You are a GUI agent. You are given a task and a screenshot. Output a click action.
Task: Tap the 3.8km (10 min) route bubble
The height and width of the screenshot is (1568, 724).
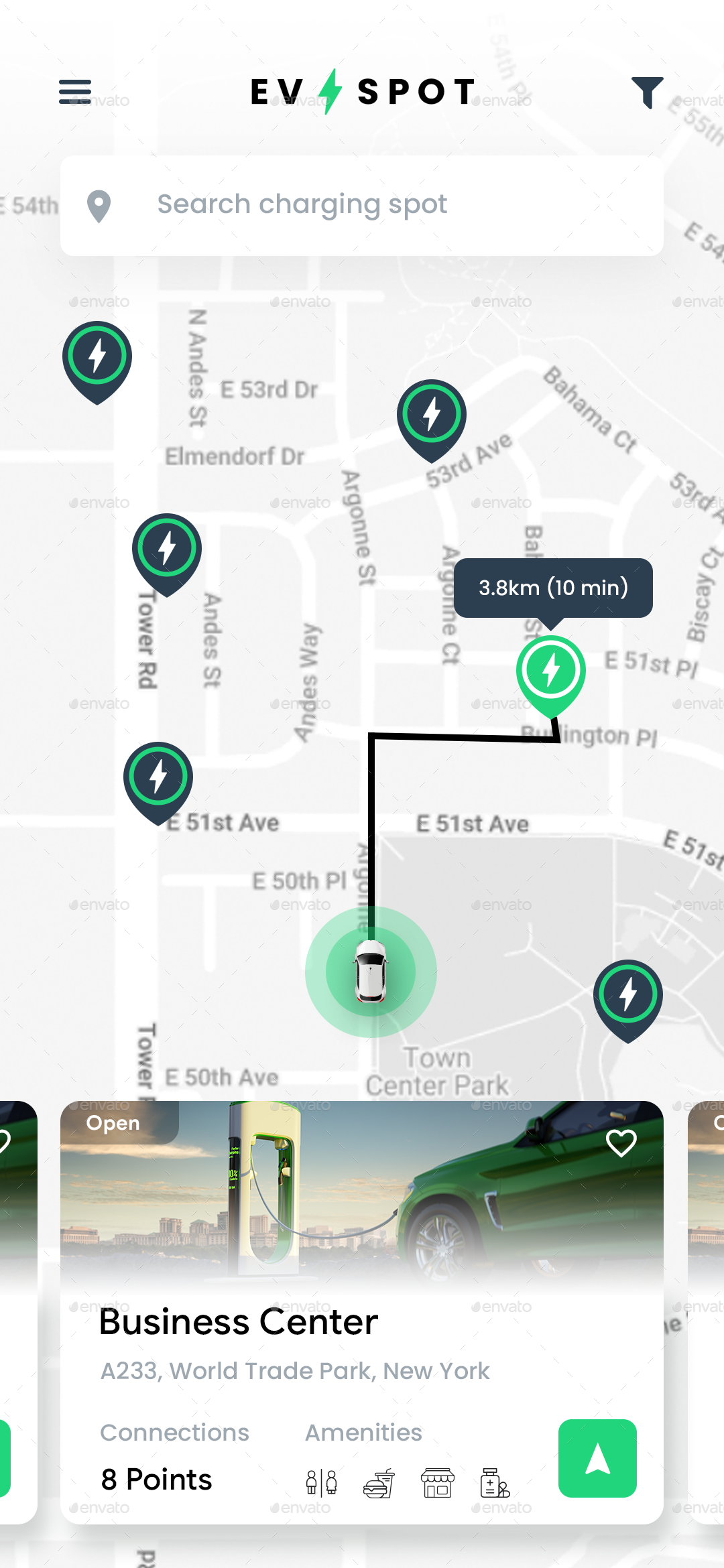(553, 586)
